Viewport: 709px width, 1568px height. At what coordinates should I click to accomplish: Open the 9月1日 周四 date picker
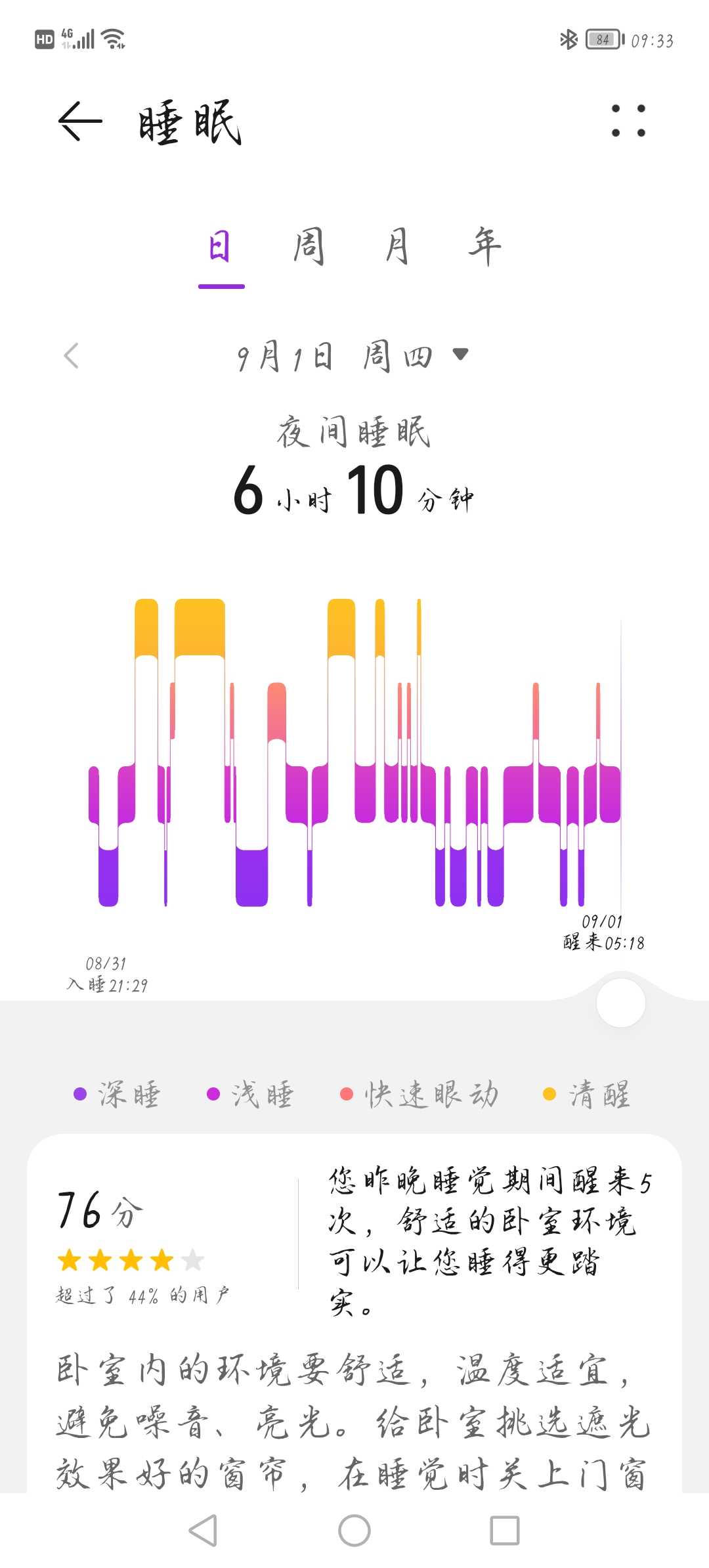pos(353,357)
